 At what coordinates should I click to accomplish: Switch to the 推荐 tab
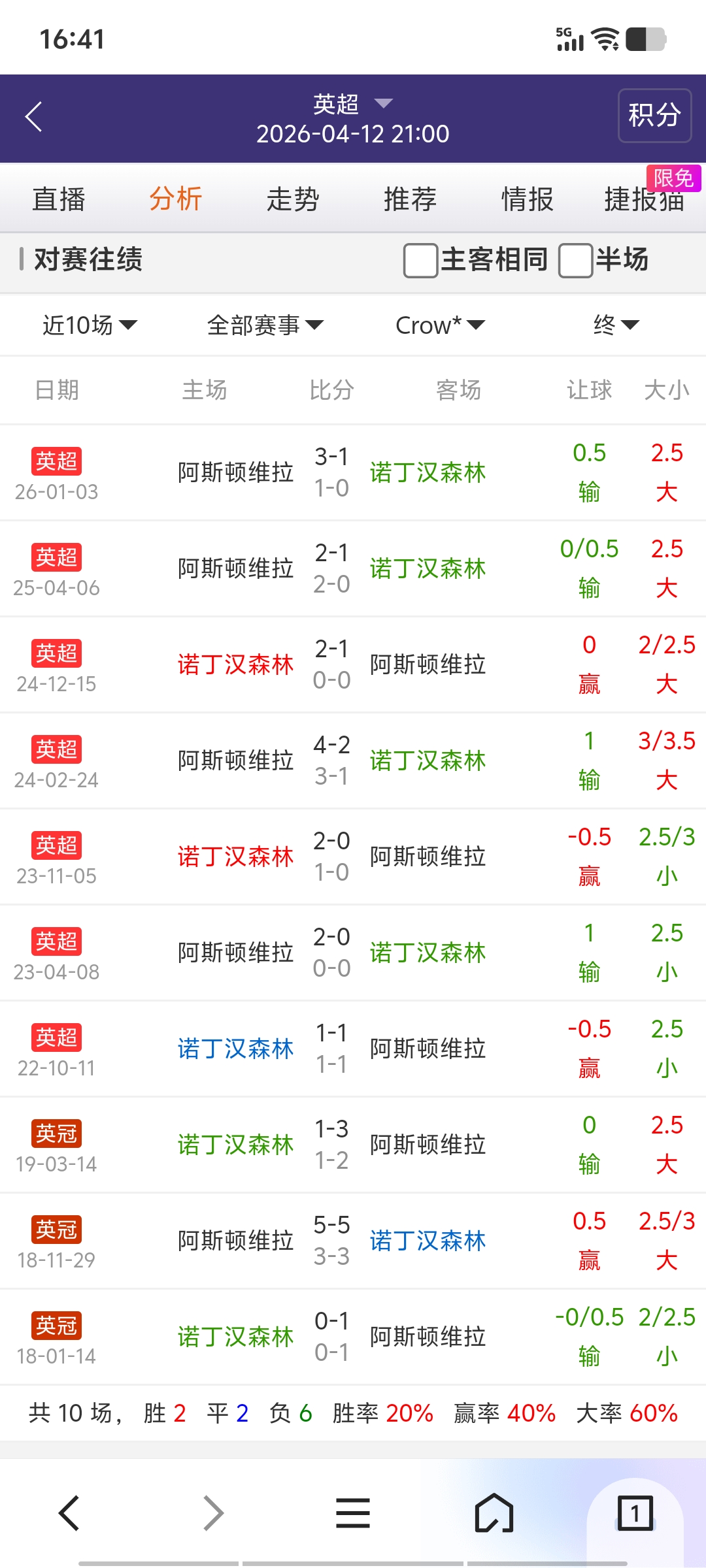pyautogui.click(x=410, y=199)
